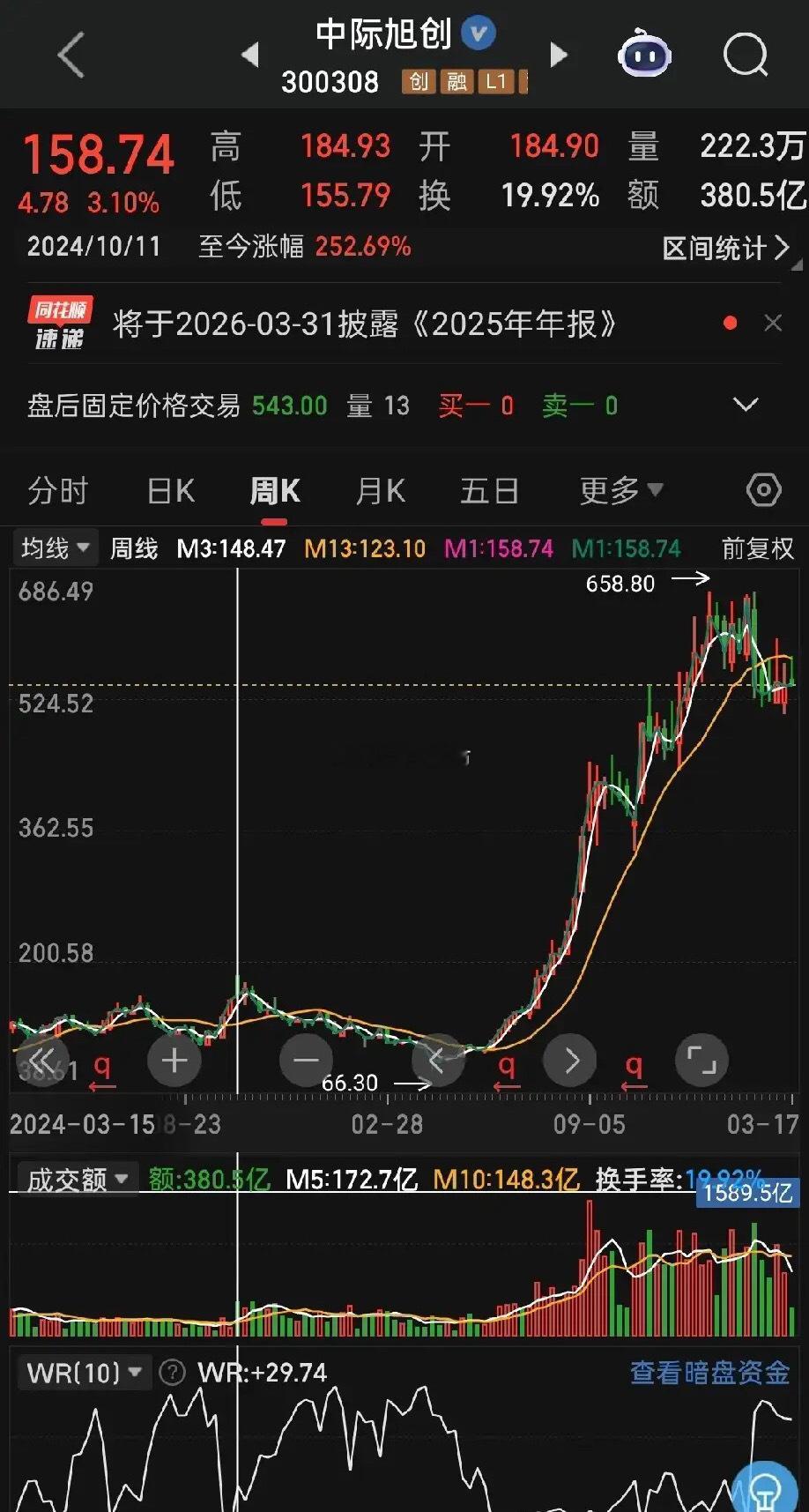Expand 盘后固定价格交易 section chevron

click(746, 405)
